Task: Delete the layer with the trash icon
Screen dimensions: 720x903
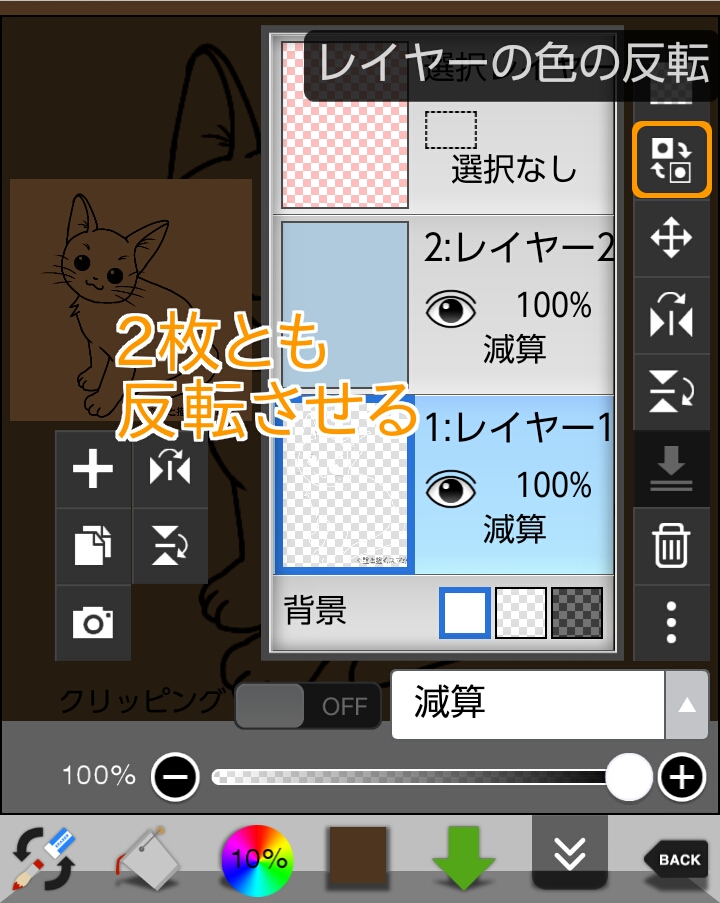Action: tap(671, 547)
